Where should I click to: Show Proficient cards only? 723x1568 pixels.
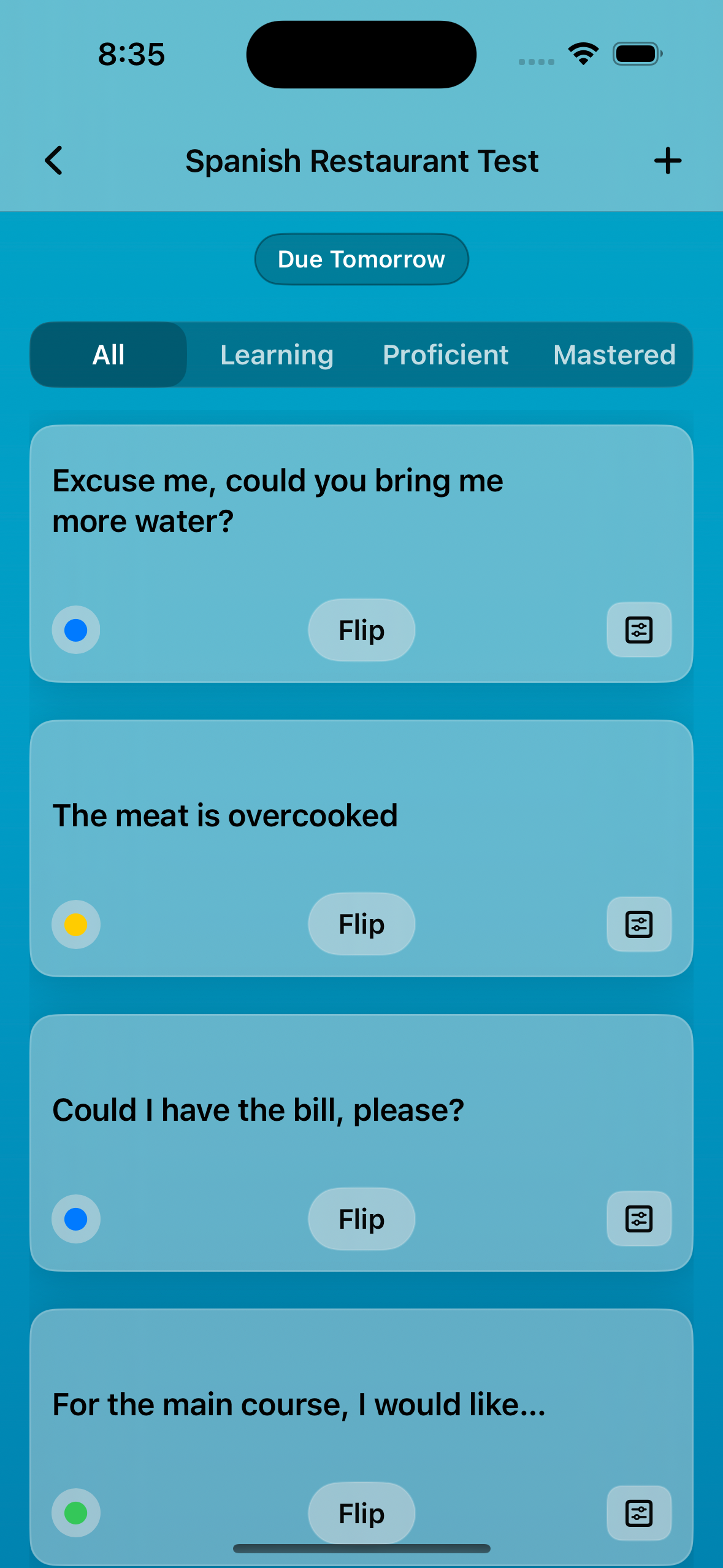(x=445, y=355)
